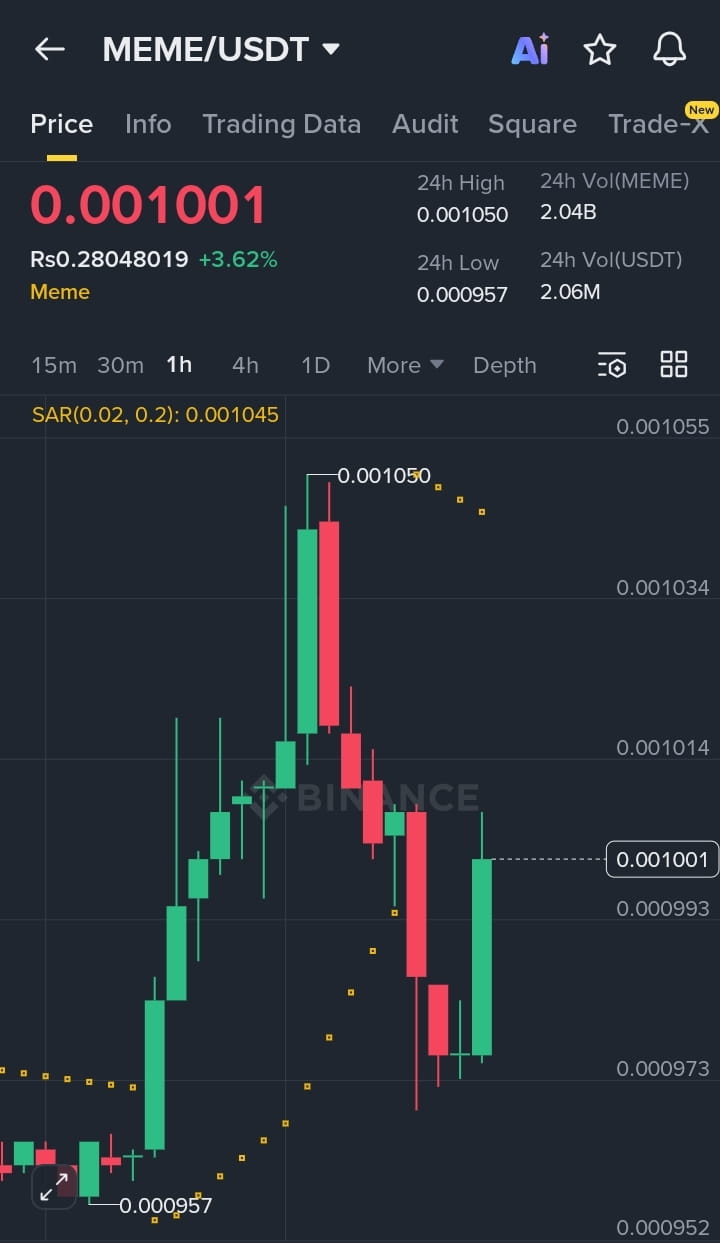Switch to the Info tab
The image size is (720, 1243).
point(148,124)
